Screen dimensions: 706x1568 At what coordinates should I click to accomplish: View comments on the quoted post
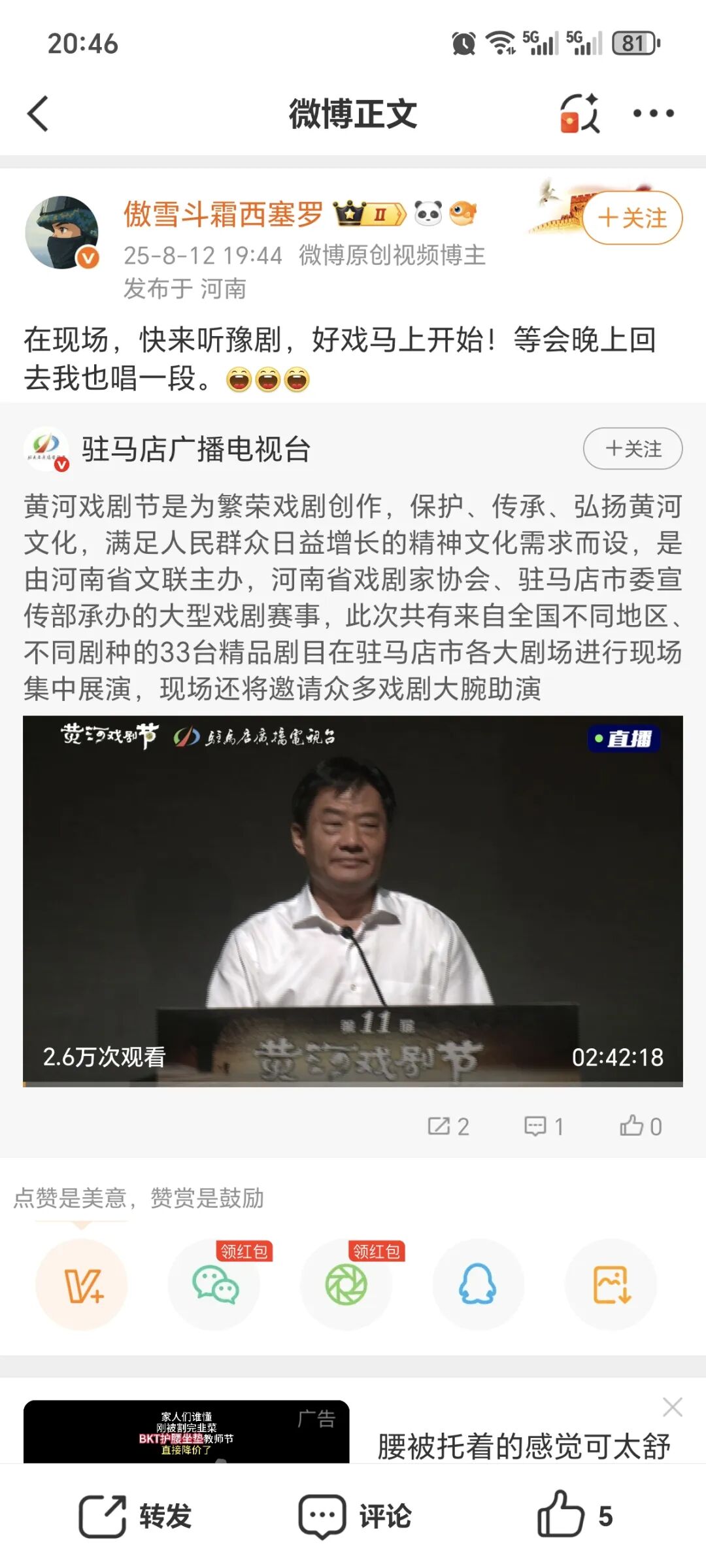tap(544, 1126)
